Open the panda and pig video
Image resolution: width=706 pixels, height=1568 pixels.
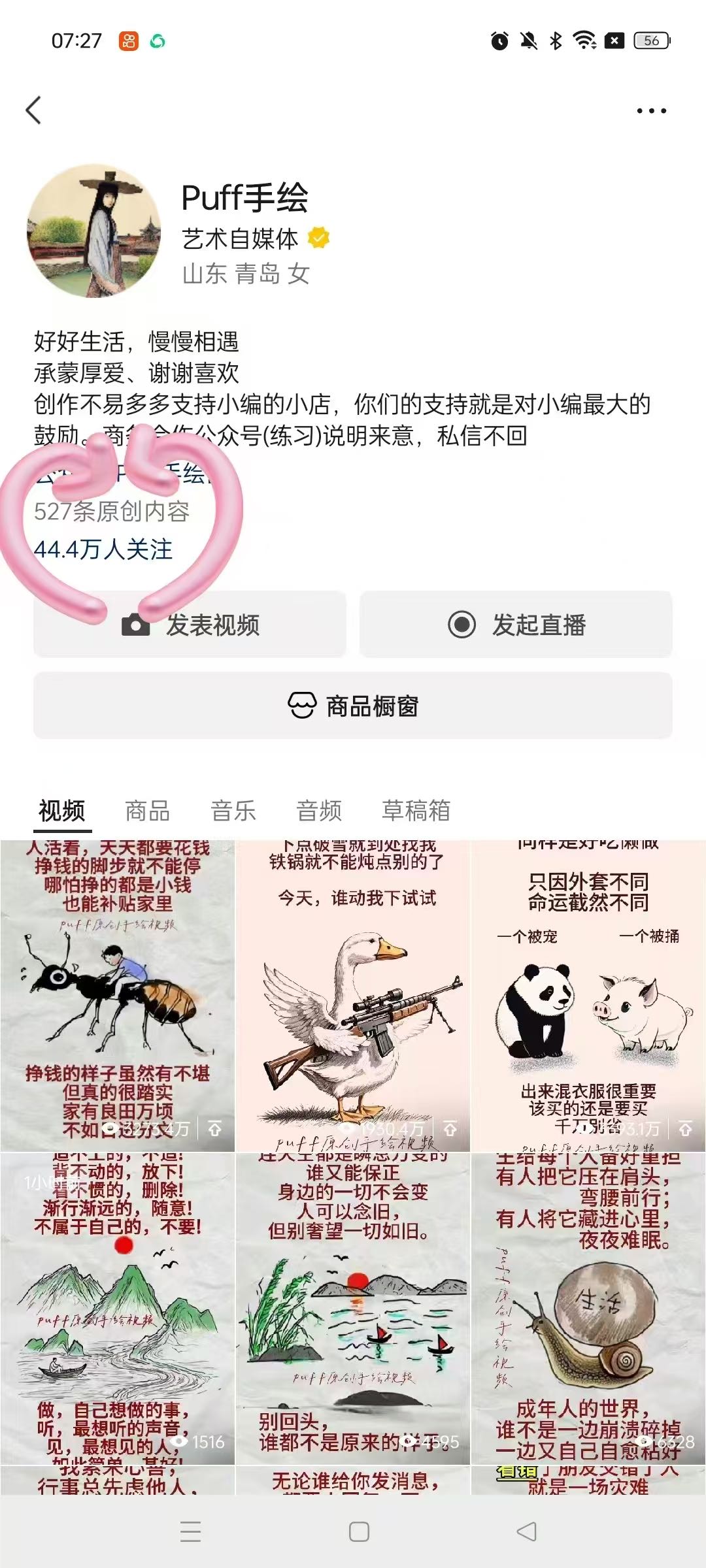(588, 996)
